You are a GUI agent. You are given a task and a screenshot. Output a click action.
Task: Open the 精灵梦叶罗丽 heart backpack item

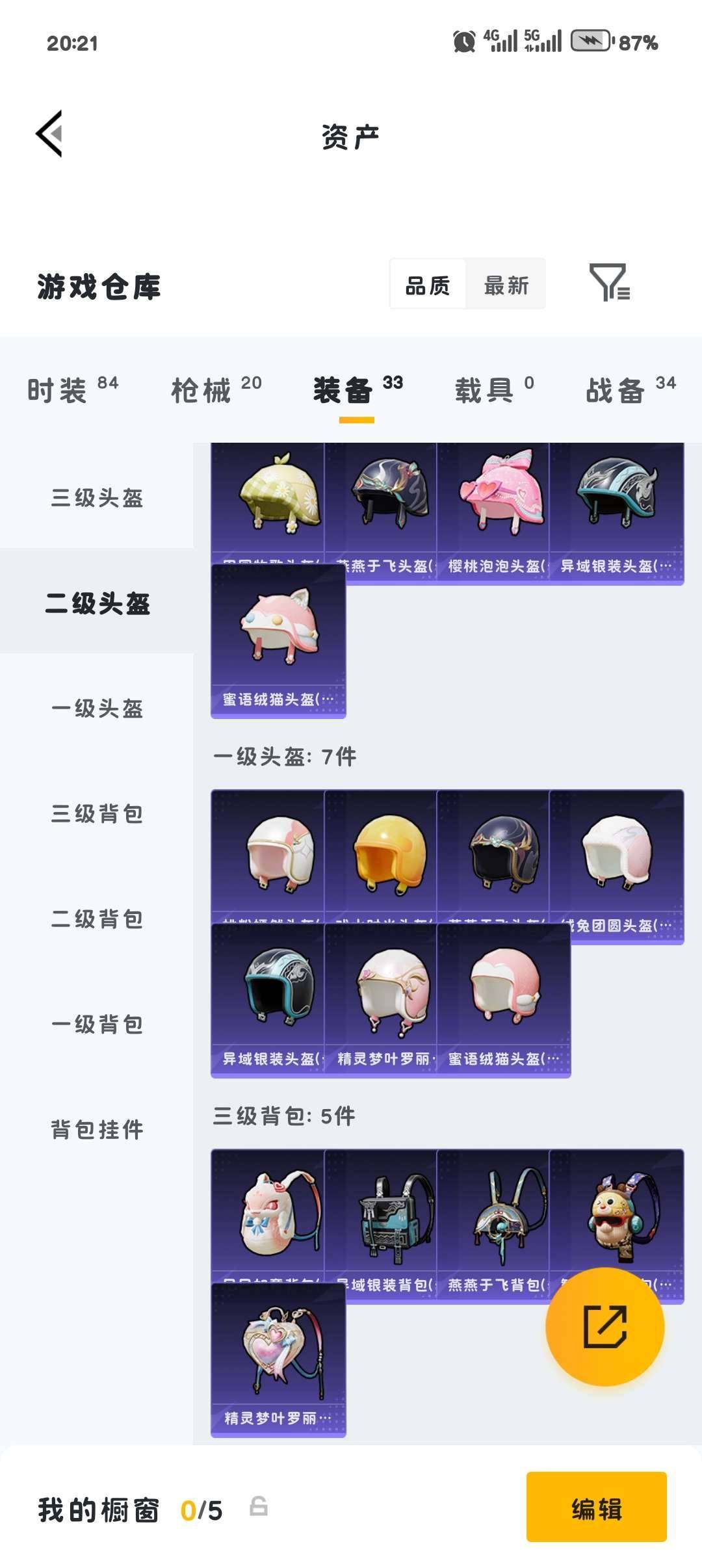tap(278, 1357)
